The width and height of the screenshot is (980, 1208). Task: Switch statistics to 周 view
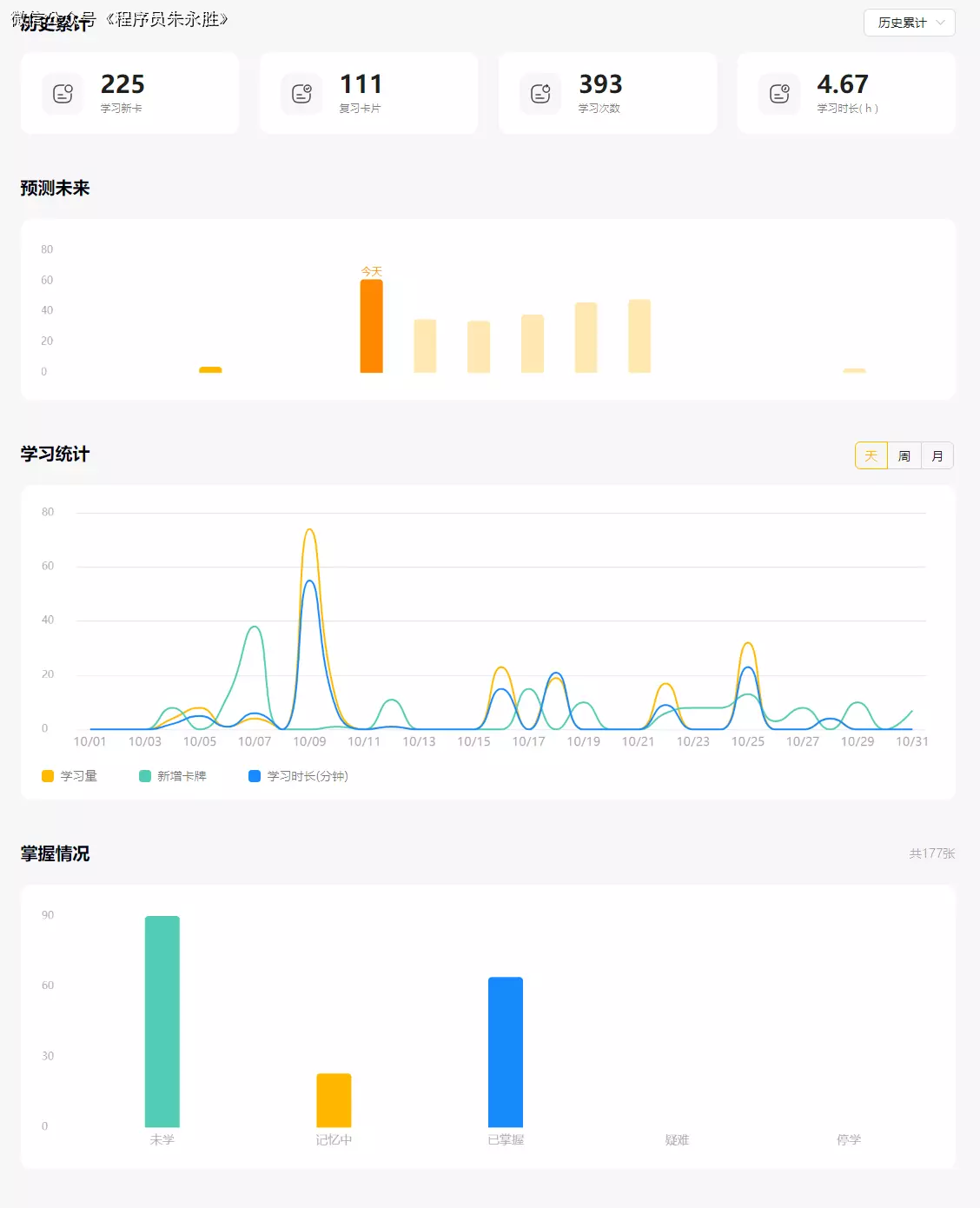click(x=904, y=455)
